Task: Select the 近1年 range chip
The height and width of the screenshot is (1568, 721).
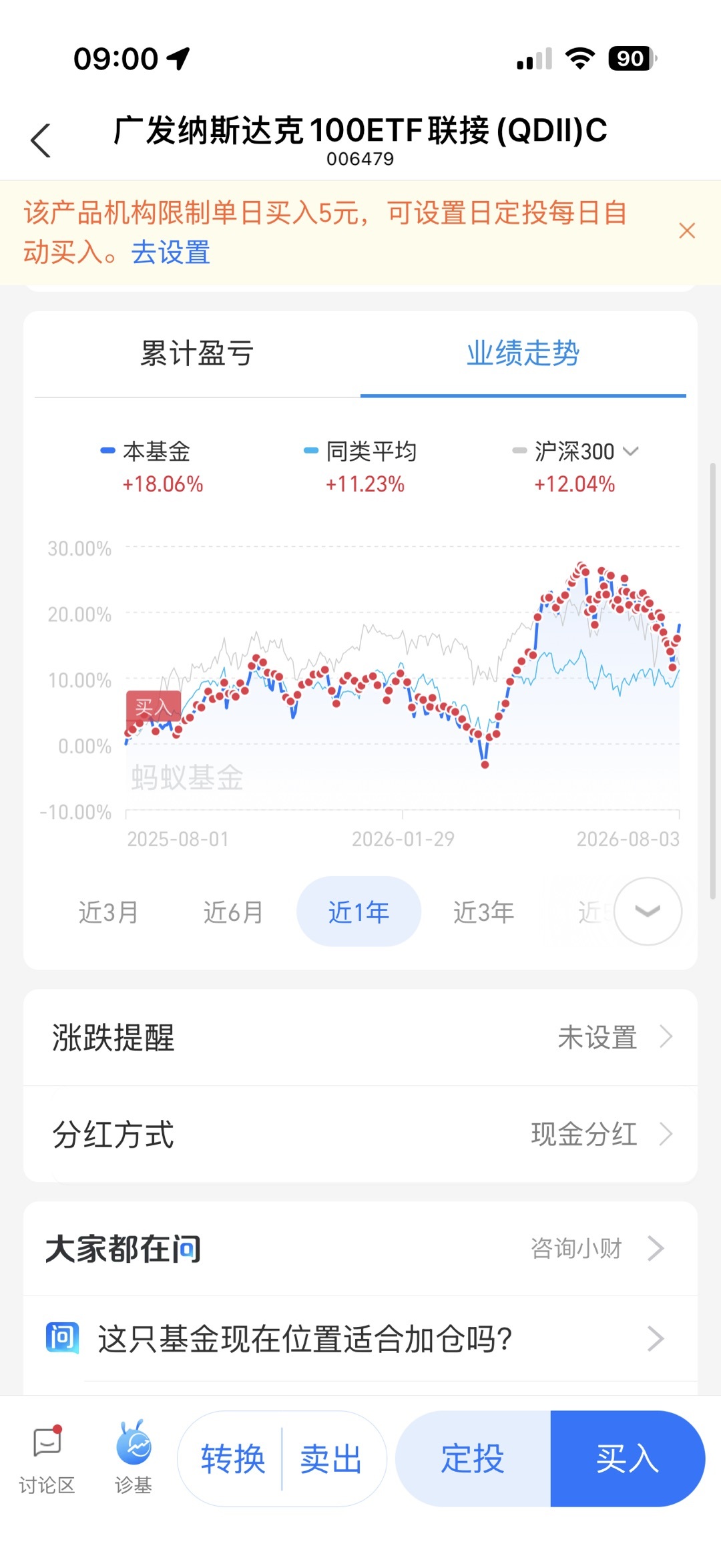Action: click(x=358, y=912)
